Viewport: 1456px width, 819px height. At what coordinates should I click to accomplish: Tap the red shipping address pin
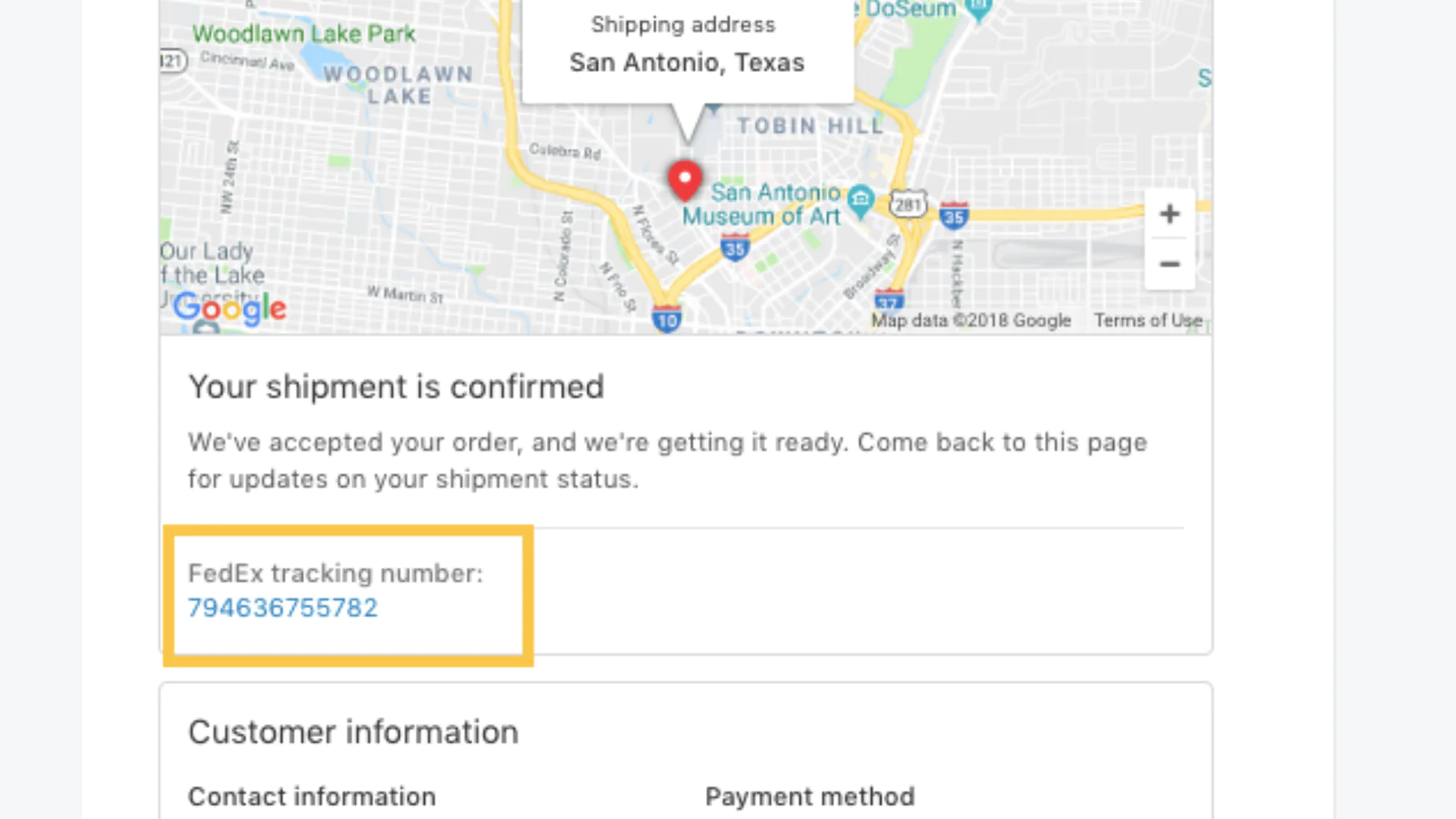(684, 179)
